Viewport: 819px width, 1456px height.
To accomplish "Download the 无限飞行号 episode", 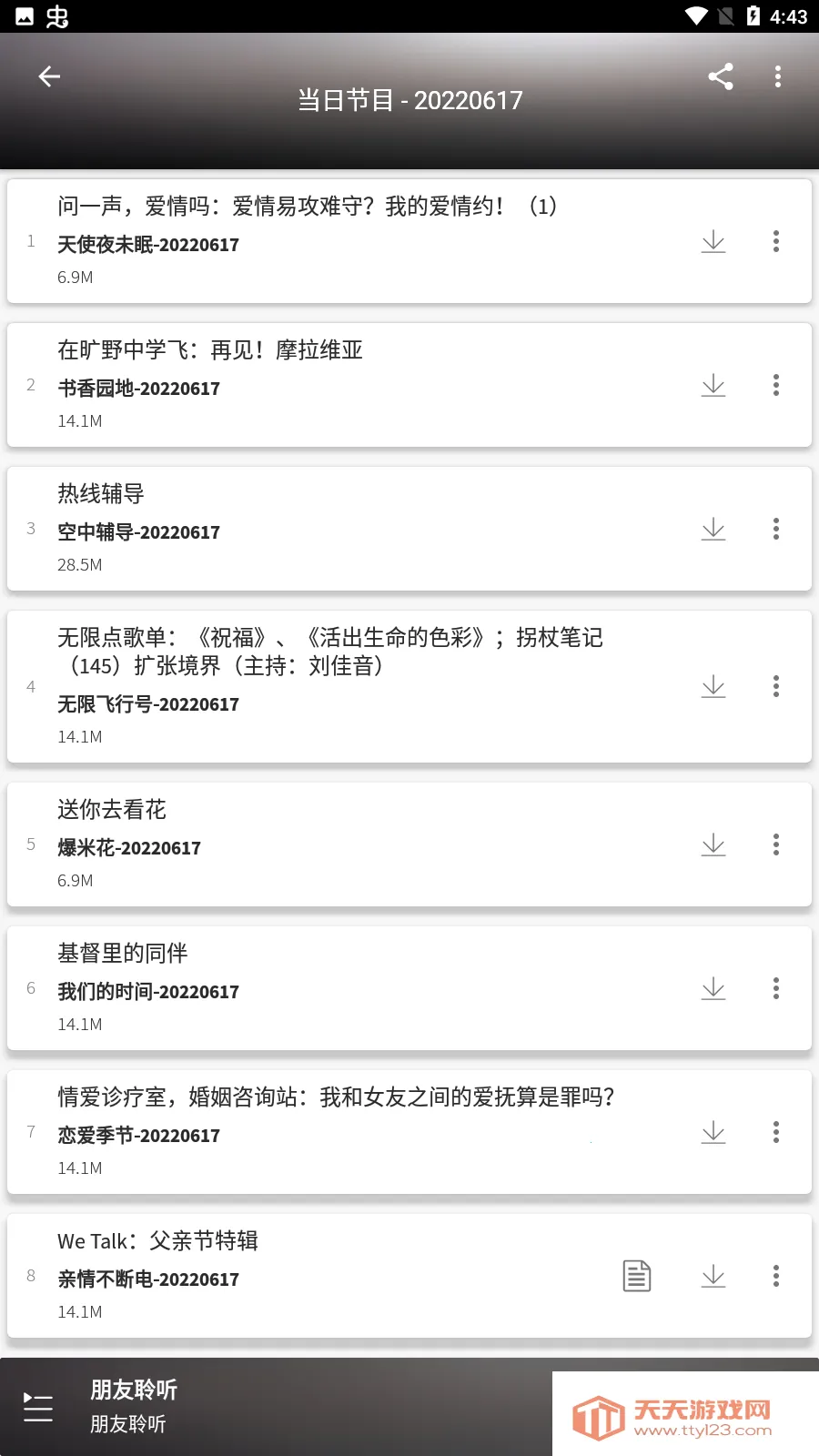I will click(x=713, y=686).
